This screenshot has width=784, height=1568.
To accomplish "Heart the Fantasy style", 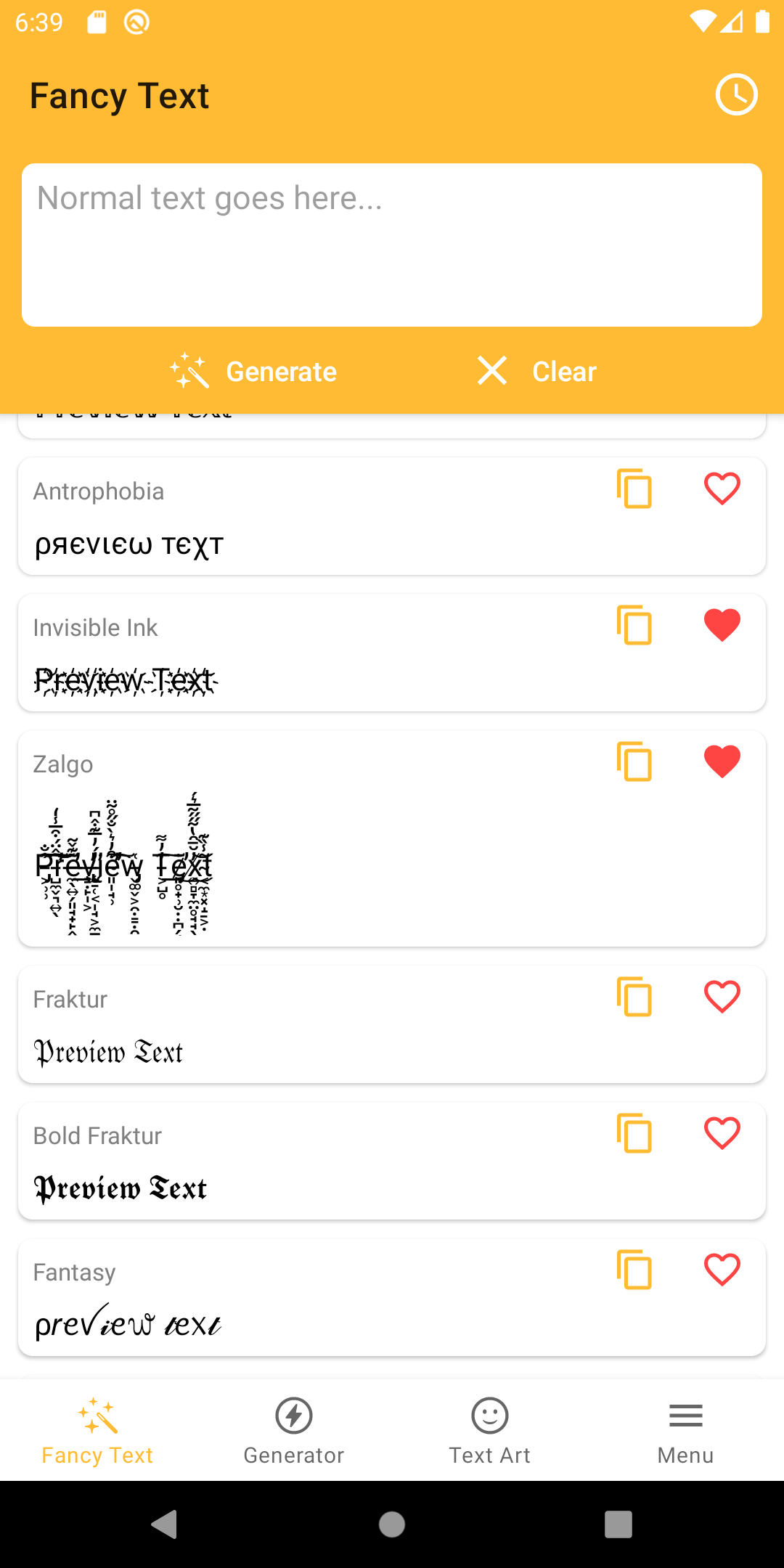I will (722, 1270).
